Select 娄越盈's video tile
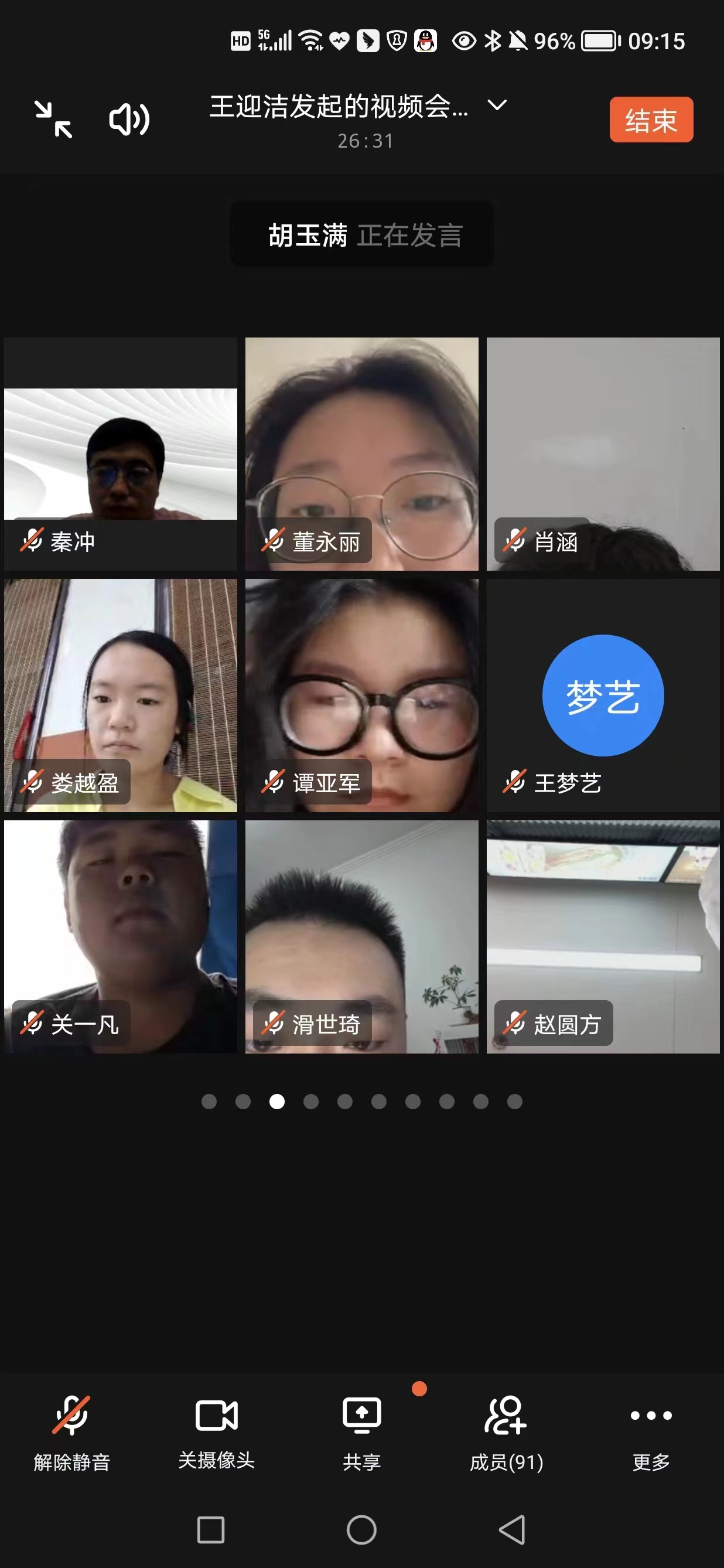This screenshot has width=724, height=1568. pyautogui.click(x=121, y=695)
